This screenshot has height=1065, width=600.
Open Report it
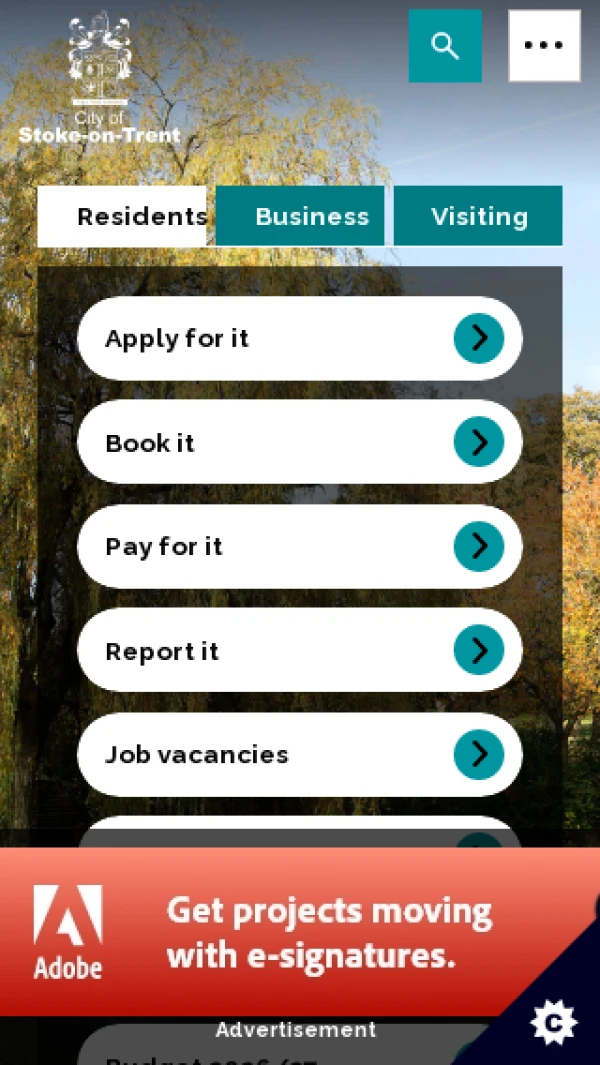coord(299,650)
